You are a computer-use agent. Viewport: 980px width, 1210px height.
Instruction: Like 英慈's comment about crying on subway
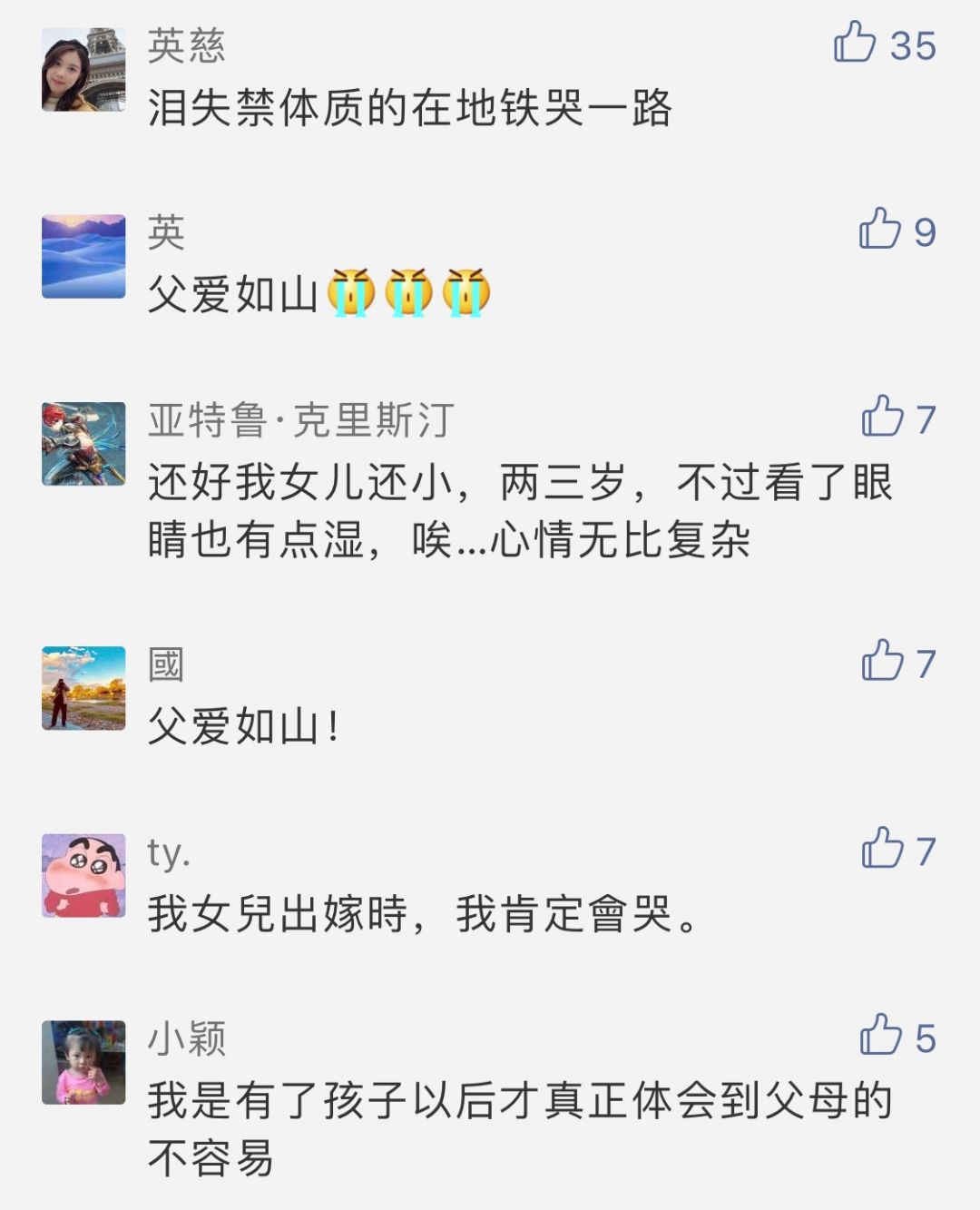coord(855,43)
